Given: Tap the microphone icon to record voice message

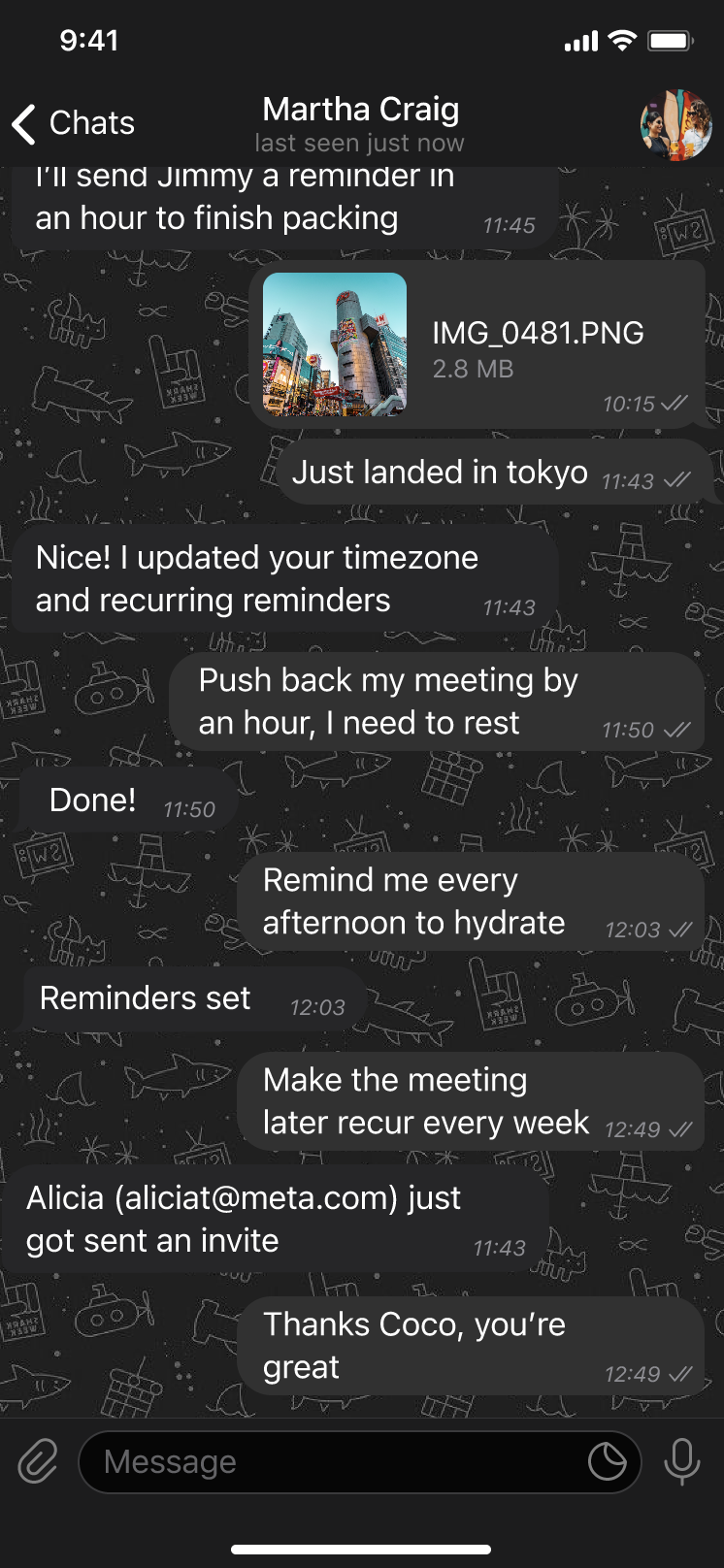Looking at the screenshot, I should pyautogui.click(x=682, y=1461).
